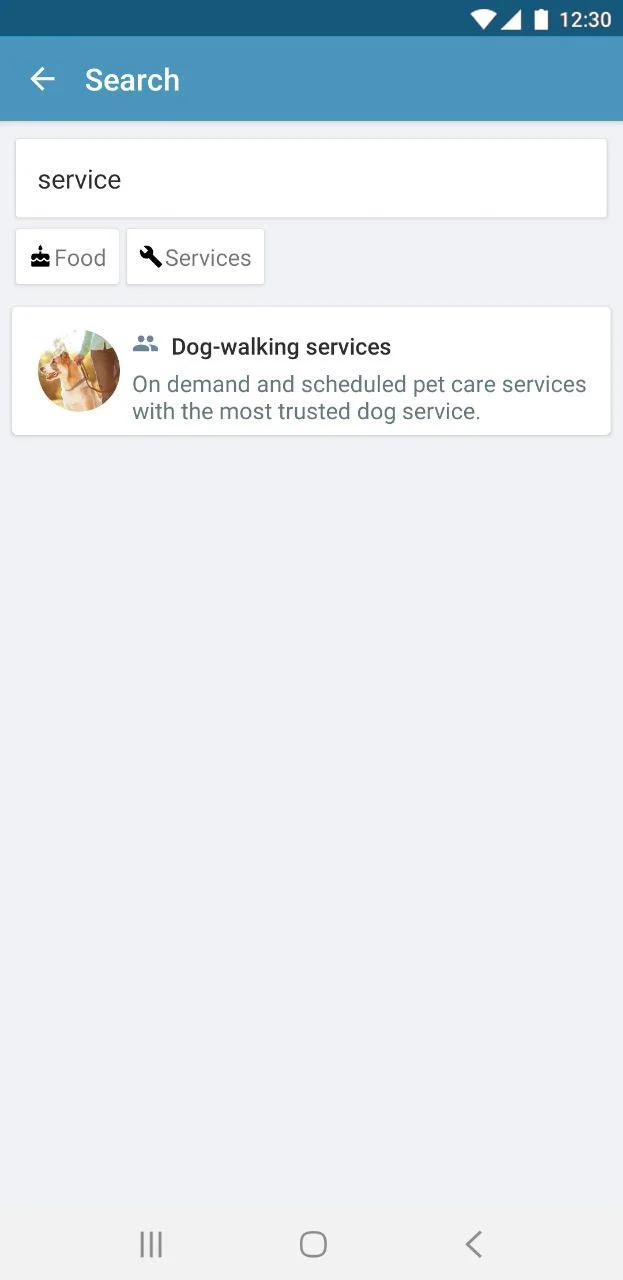623x1280 pixels.
Task: Open the recent apps overview
Action: point(151,1244)
